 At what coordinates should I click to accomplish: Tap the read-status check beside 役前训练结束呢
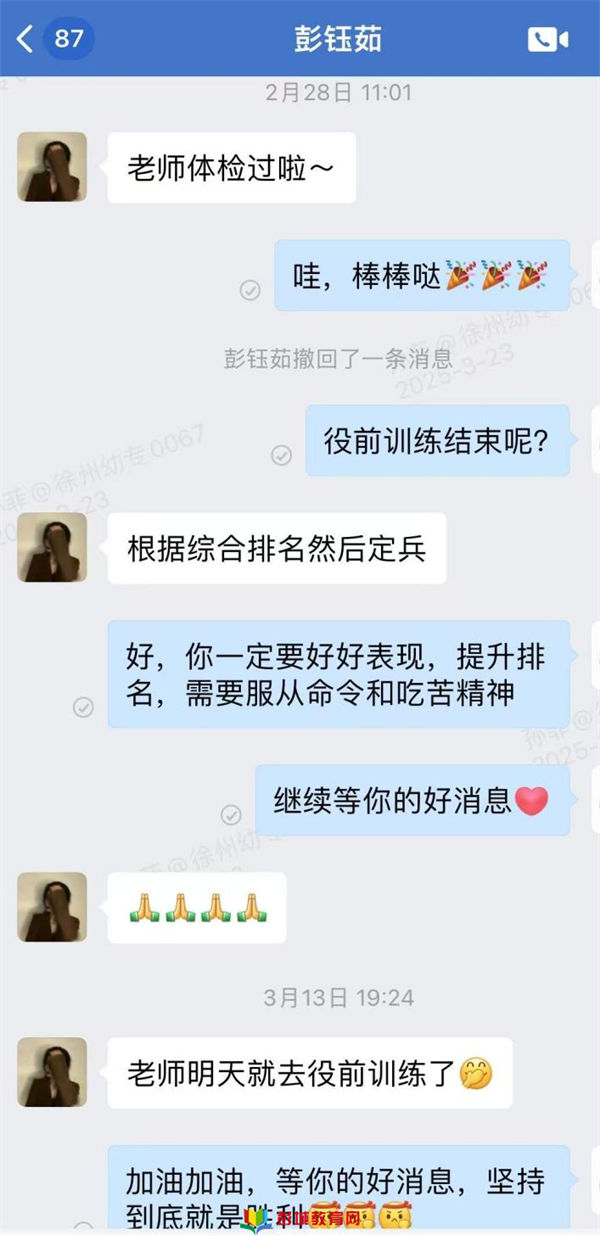click(281, 455)
